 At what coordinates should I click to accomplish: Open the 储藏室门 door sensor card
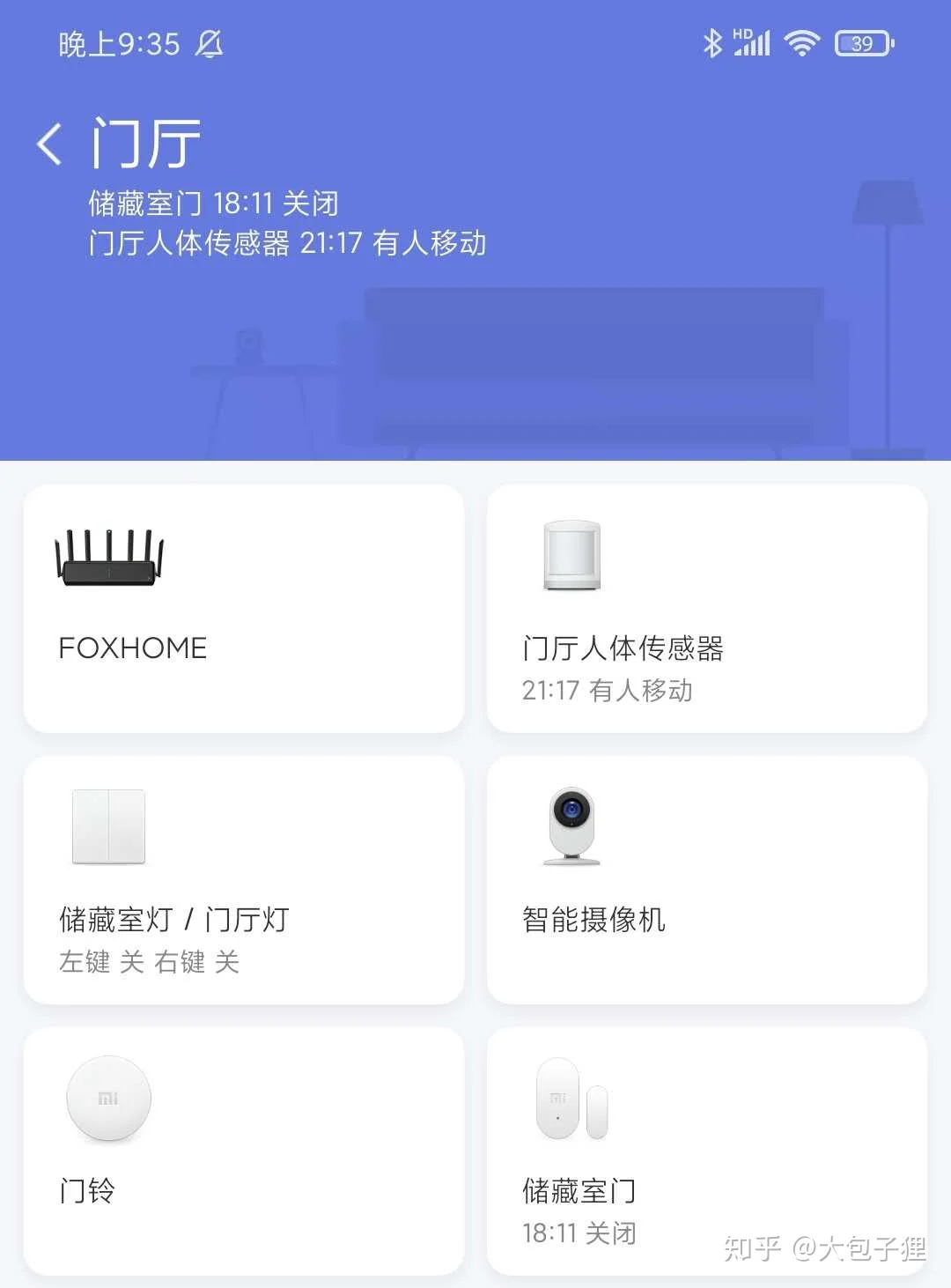[706, 1150]
